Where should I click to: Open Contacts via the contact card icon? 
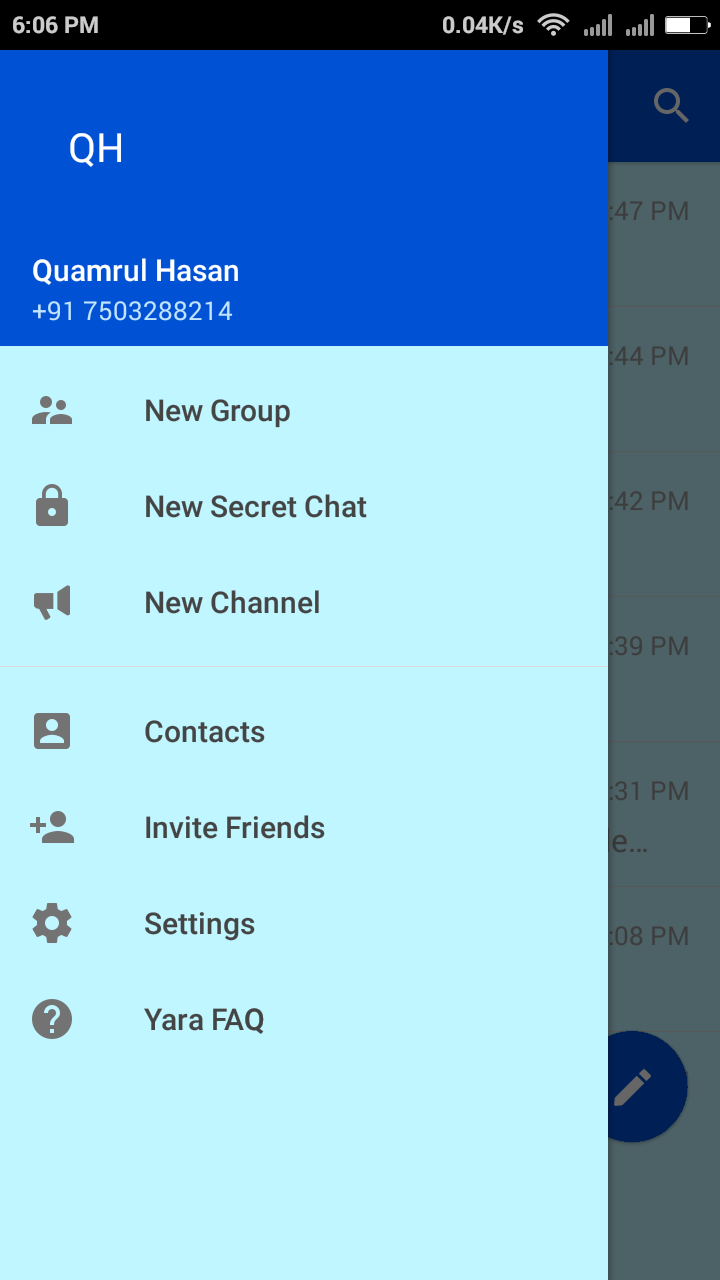pos(52,730)
